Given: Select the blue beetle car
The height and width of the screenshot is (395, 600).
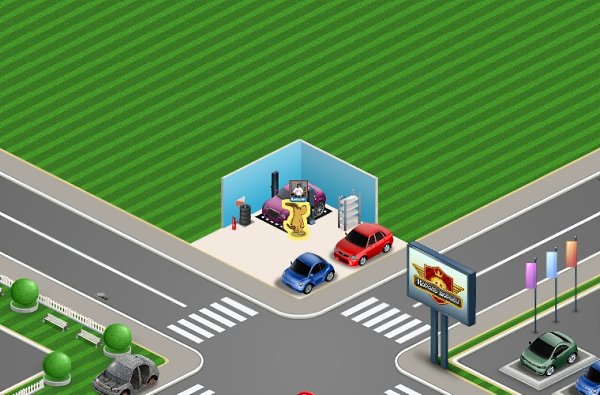Looking at the screenshot, I should click(x=308, y=273).
